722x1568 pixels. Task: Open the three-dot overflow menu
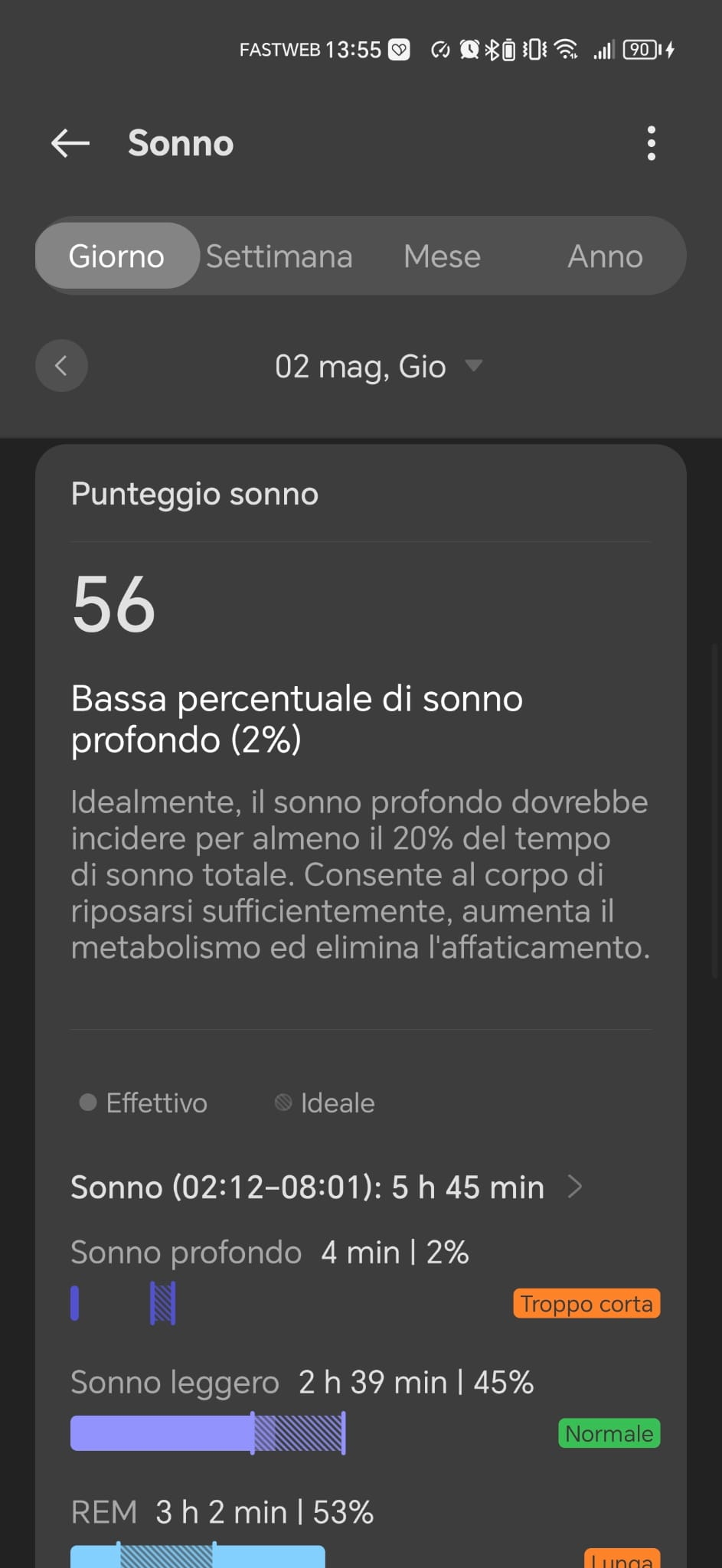tap(651, 143)
